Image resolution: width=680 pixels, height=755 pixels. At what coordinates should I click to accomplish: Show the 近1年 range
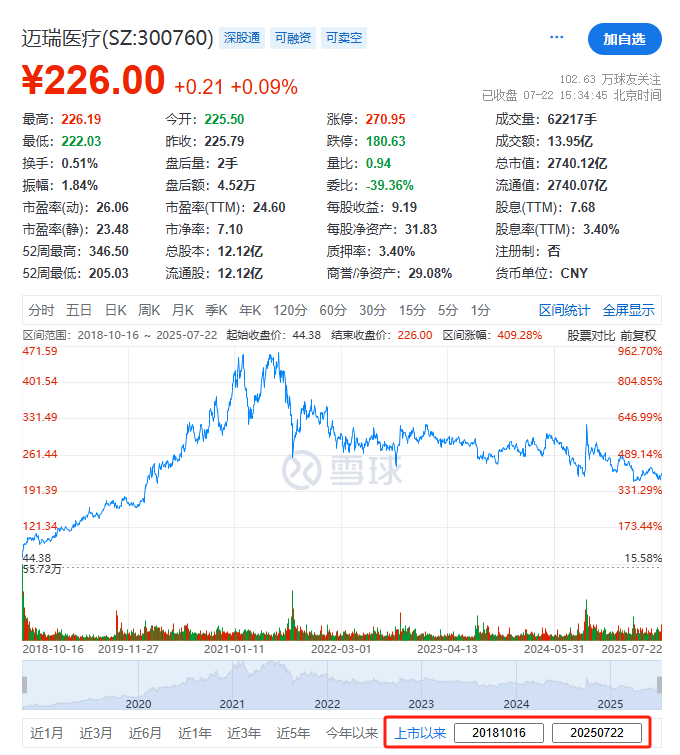click(x=194, y=733)
